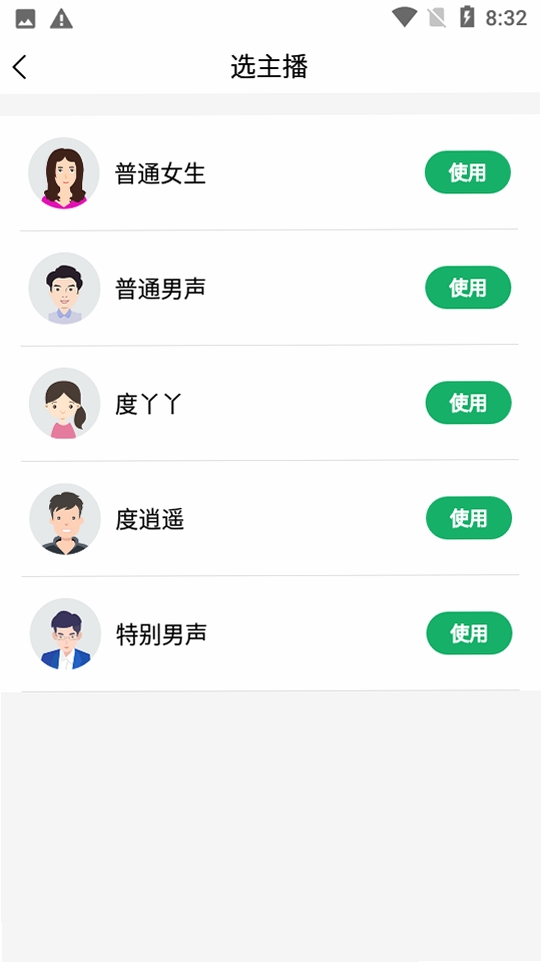Screen dimensions: 541x962
Task: Go back using the top-left arrow
Action: 20,67
